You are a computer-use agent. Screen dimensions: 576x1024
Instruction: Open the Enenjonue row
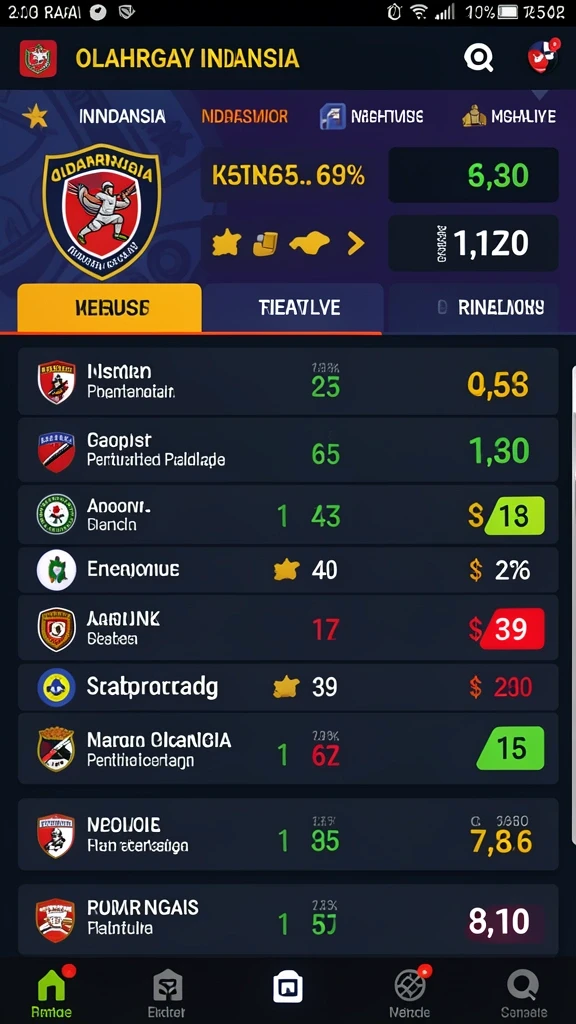288,569
